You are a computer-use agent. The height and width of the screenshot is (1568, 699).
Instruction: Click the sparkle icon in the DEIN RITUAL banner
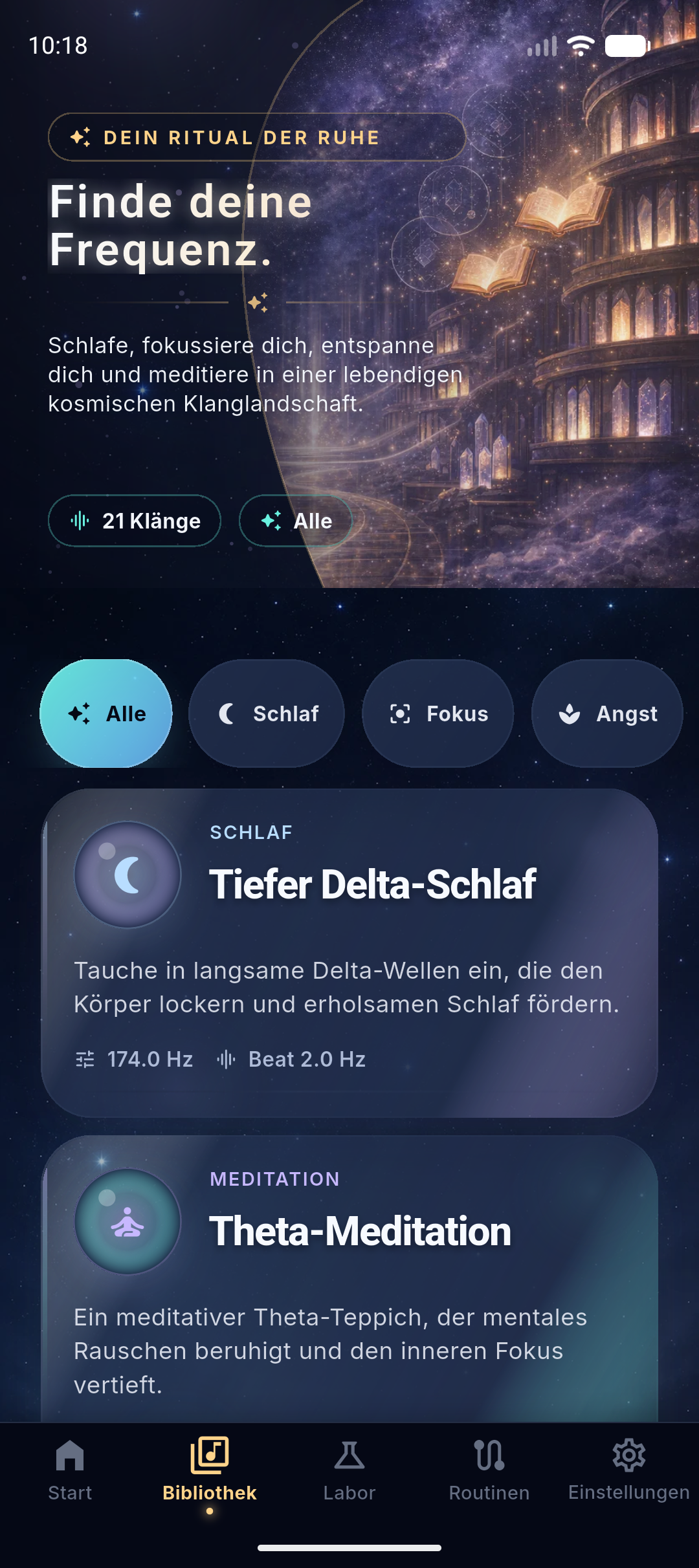(80, 137)
